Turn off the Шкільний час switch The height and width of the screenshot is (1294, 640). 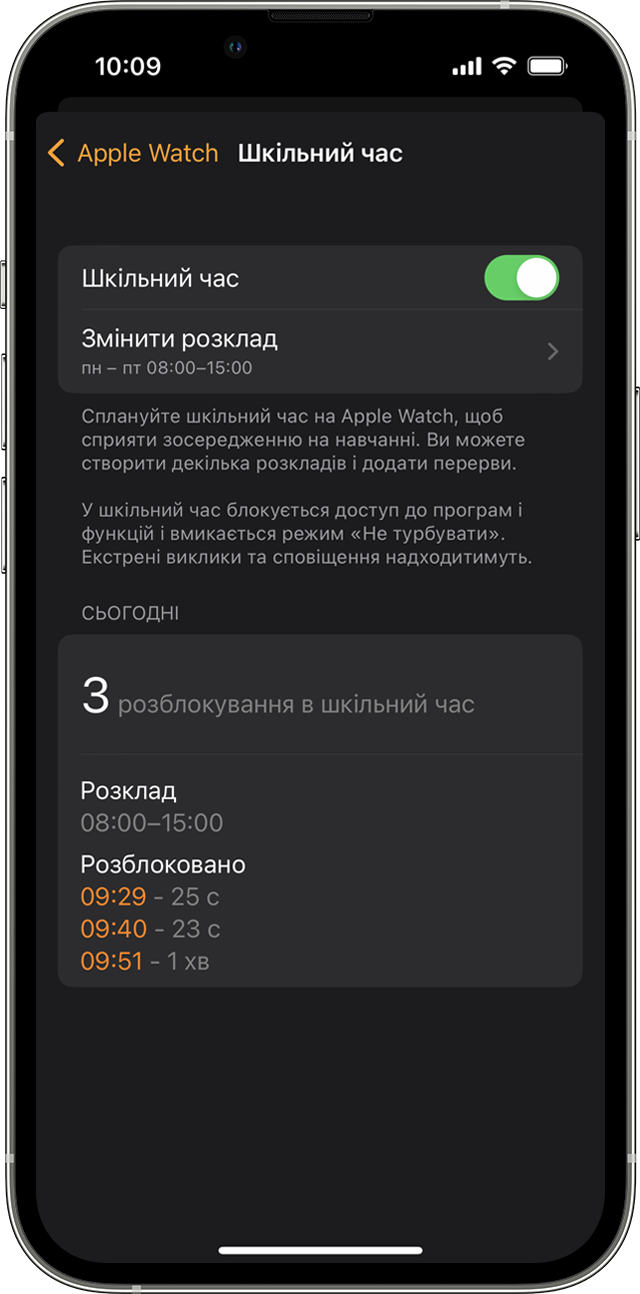click(x=521, y=278)
